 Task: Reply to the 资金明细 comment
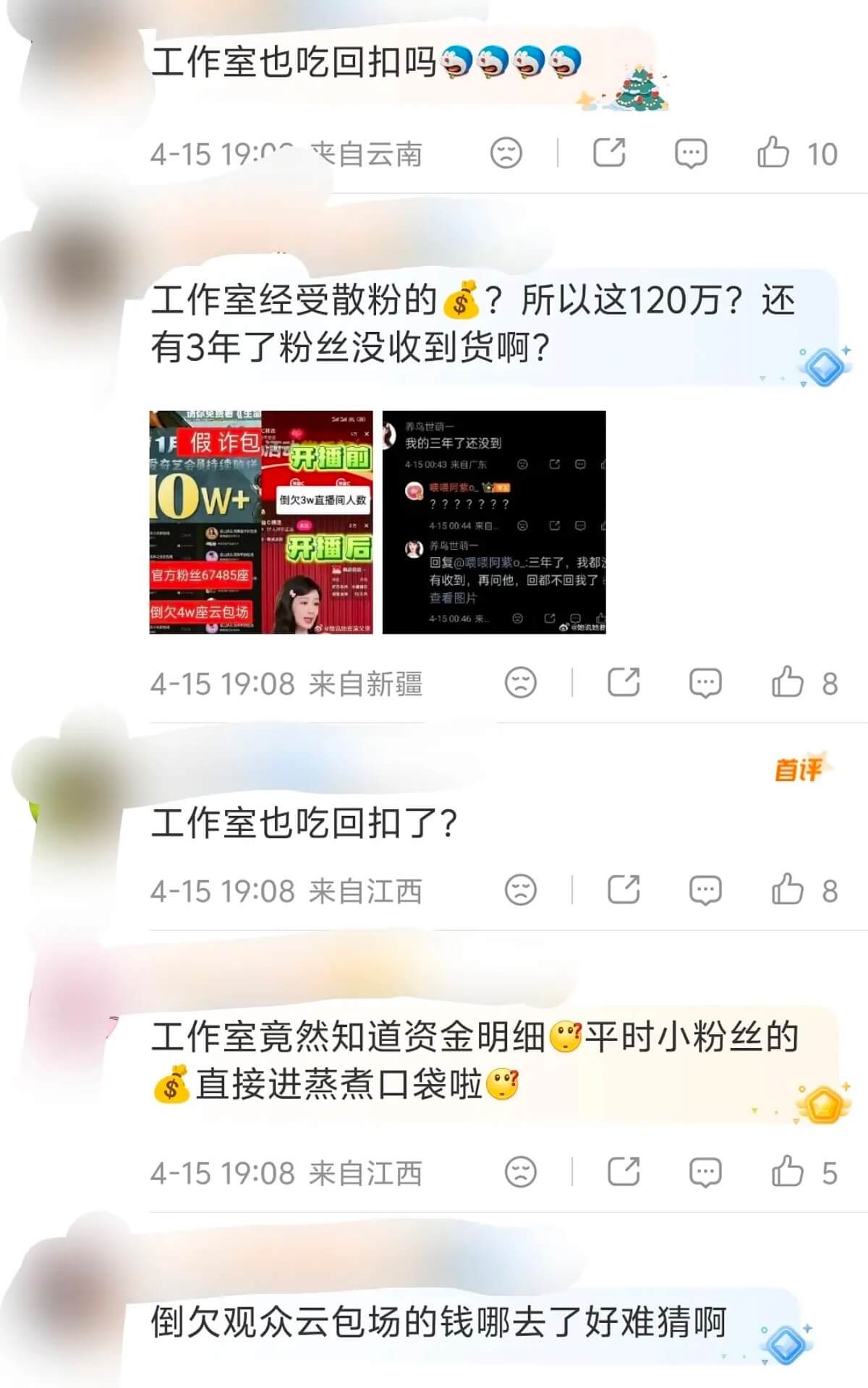pos(705,1172)
